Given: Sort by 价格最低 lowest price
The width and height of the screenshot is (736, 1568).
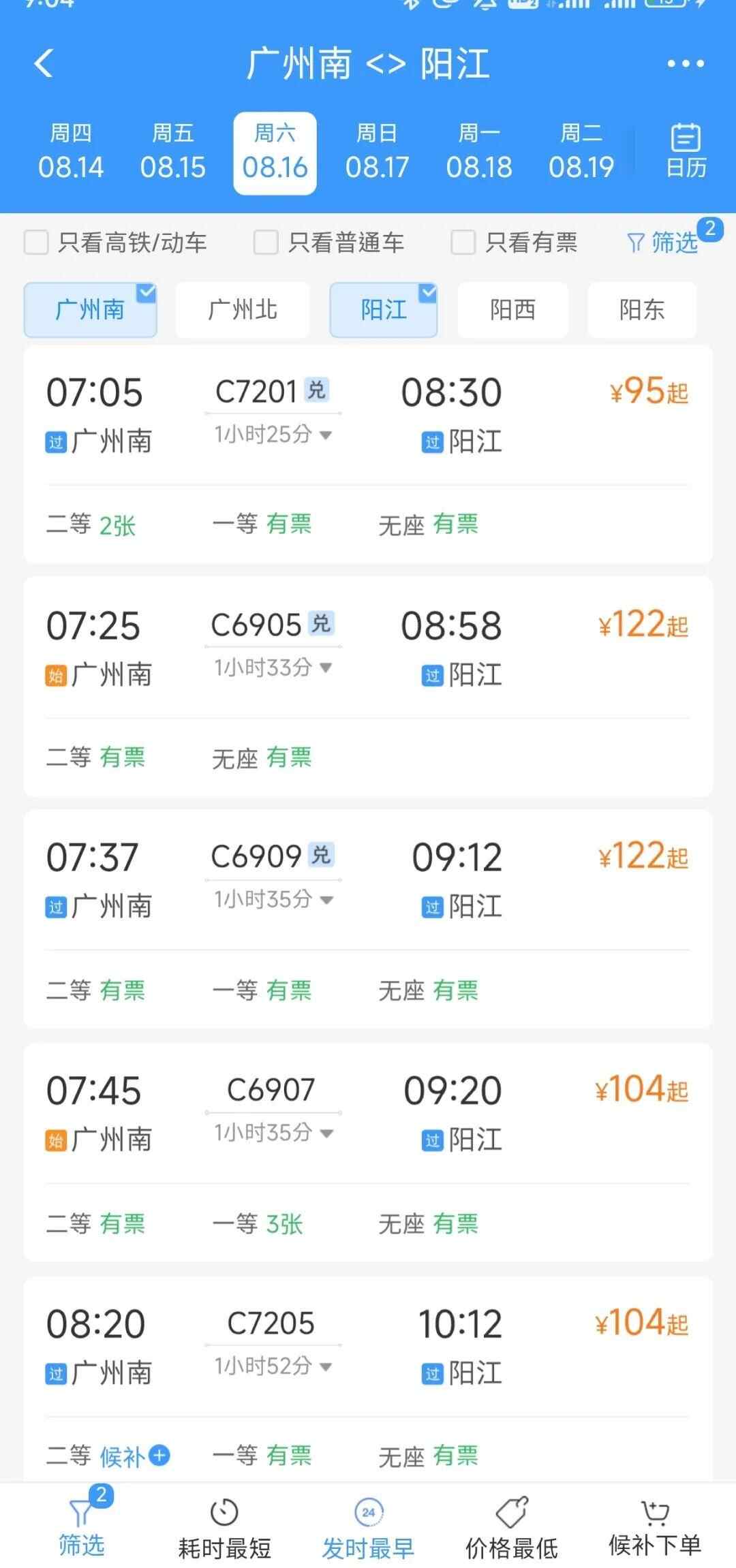Looking at the screenshot, I should click(511, 1531).
